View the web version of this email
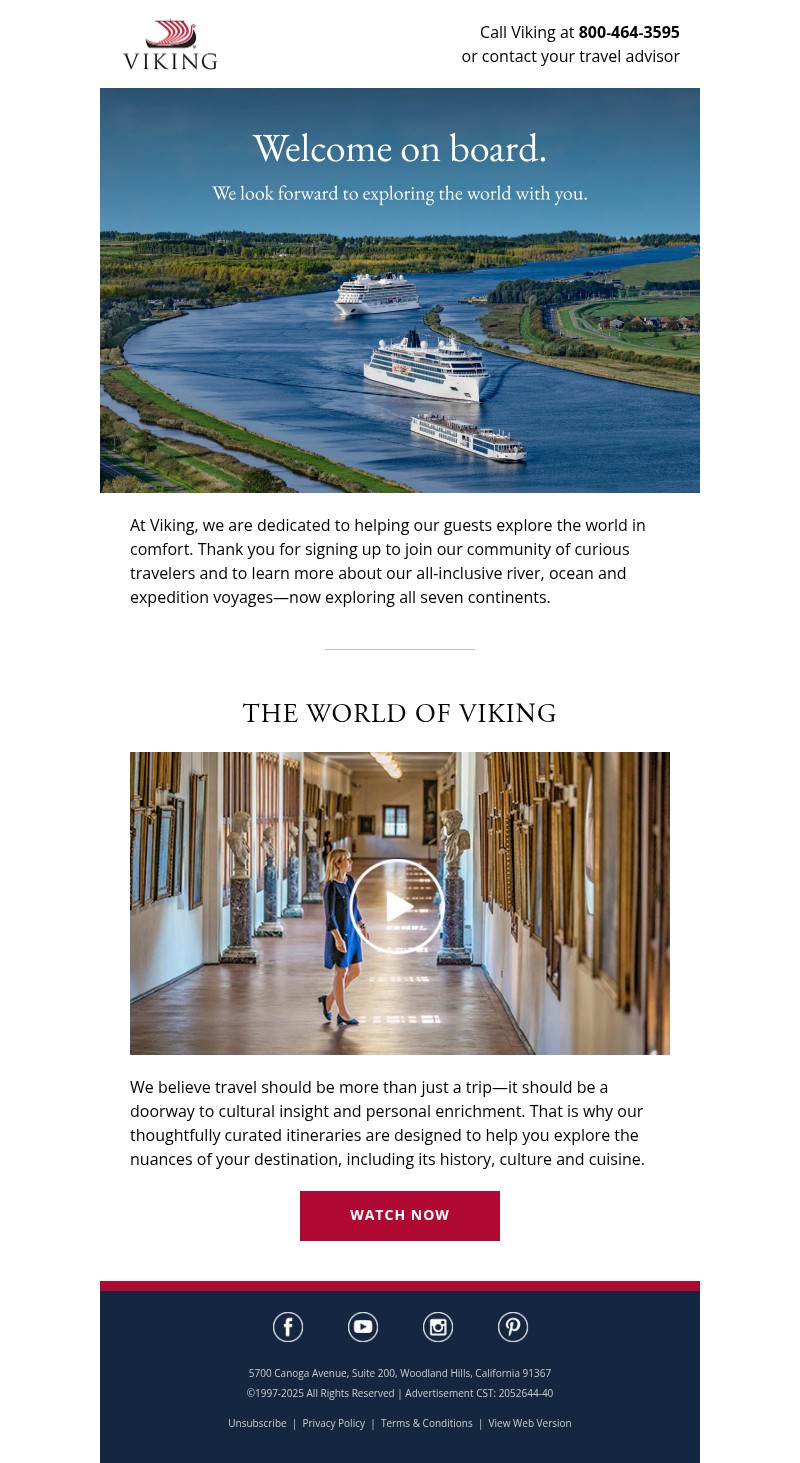Screen dimensions: 800x1463 click(x=529, y=1423)
